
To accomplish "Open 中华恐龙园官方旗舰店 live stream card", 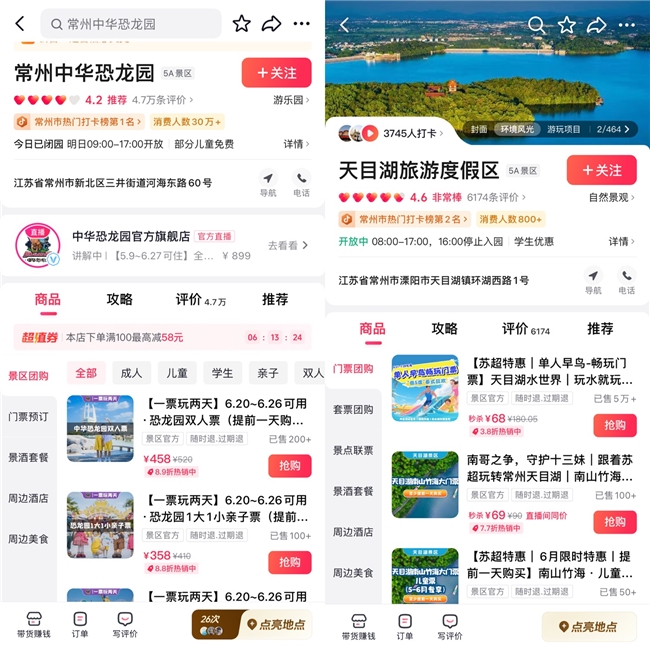I will tap(162, 245).
